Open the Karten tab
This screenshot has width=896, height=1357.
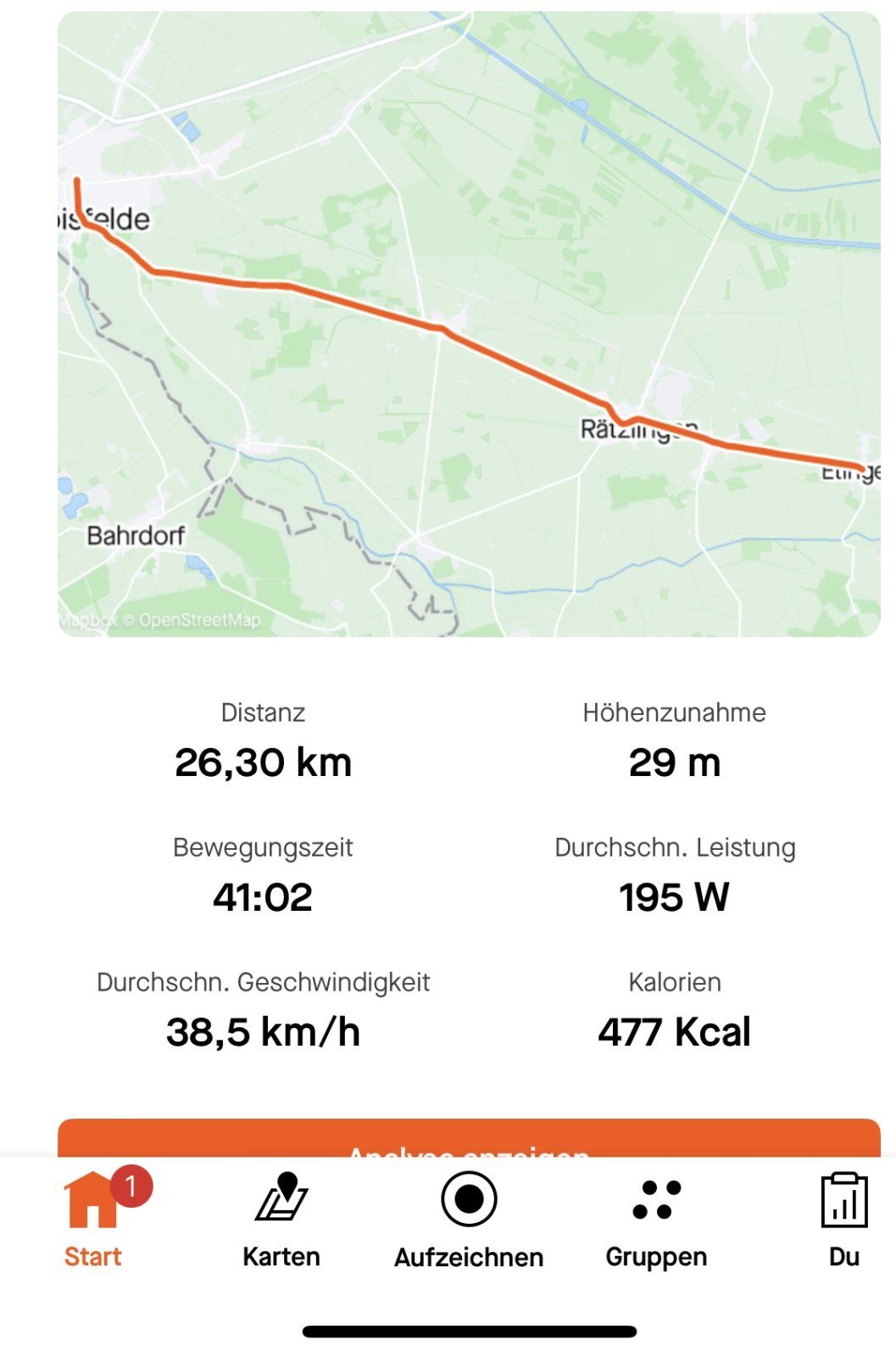pos(281,1220)
